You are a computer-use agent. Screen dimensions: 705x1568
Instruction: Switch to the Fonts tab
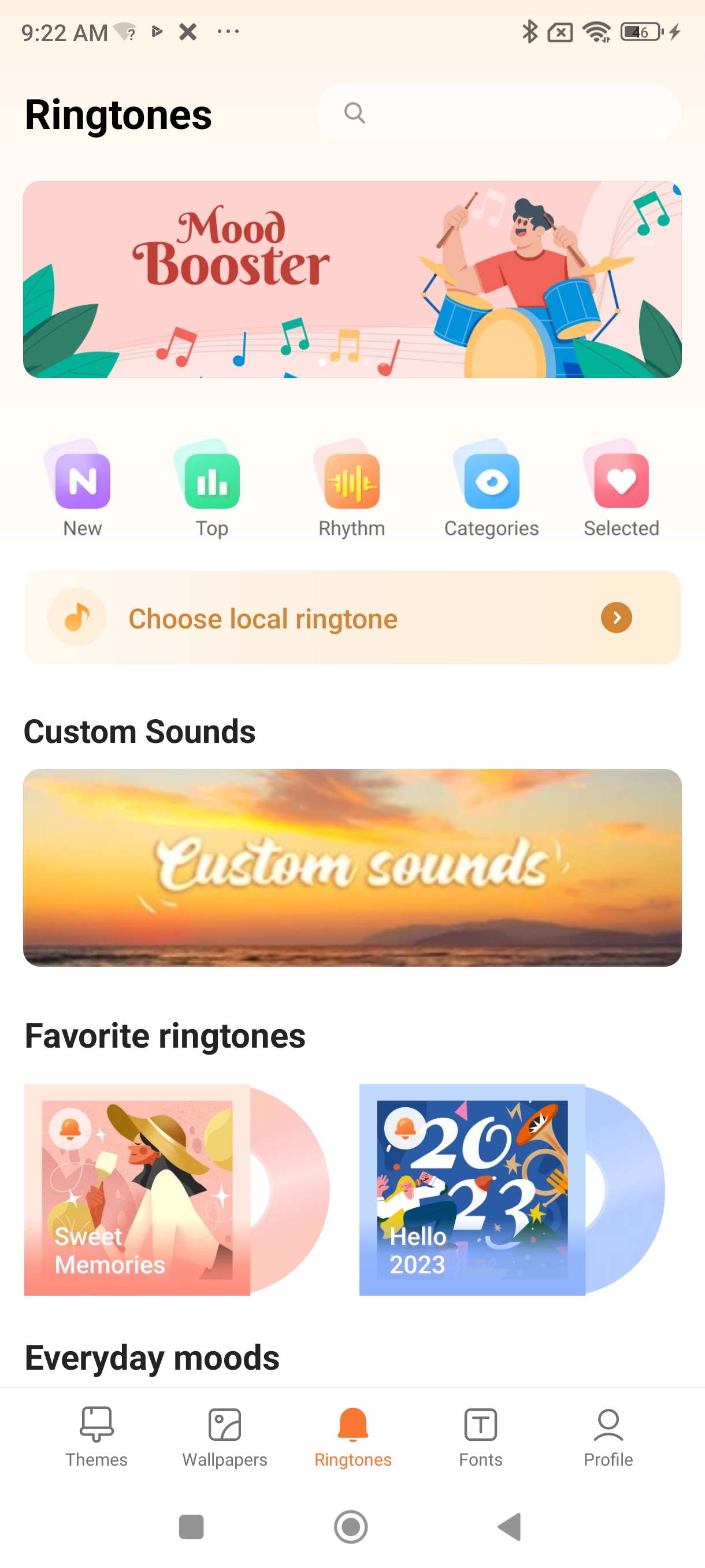pyautogui.click(x=481, y=1437)
